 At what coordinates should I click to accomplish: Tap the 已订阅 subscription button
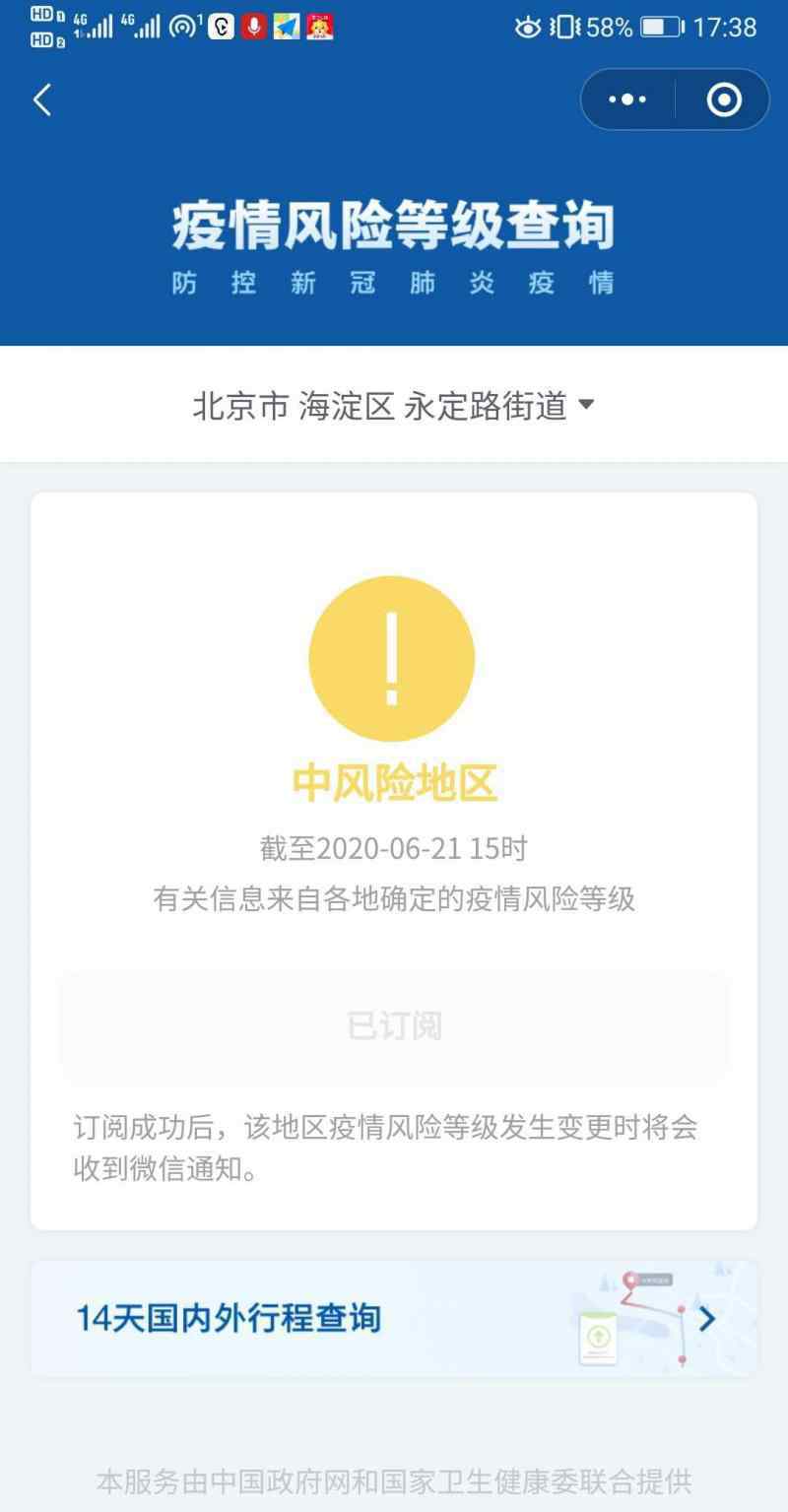(x=394, y=1026)
